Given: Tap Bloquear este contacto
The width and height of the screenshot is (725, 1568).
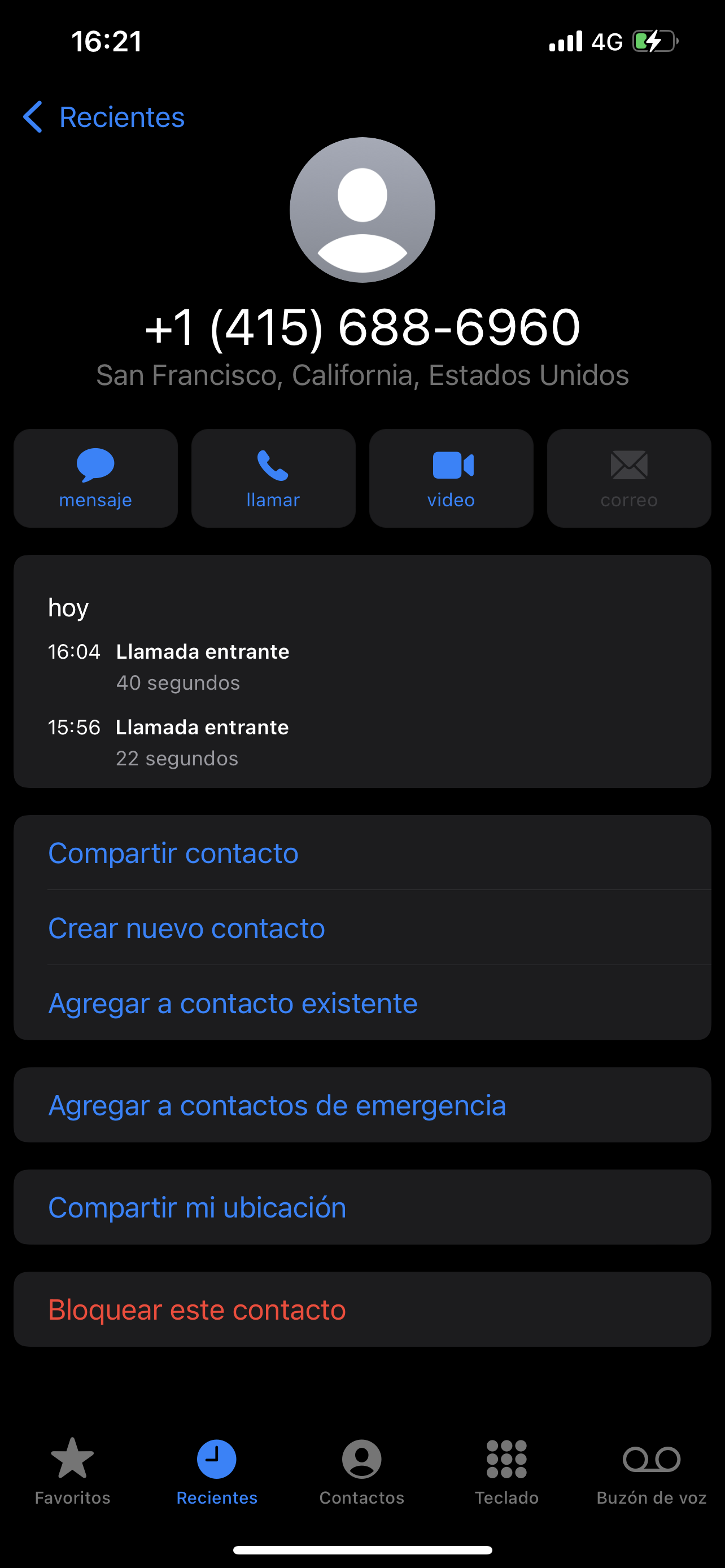Looking at the screenshot, I should click(x=197, y=1310).
